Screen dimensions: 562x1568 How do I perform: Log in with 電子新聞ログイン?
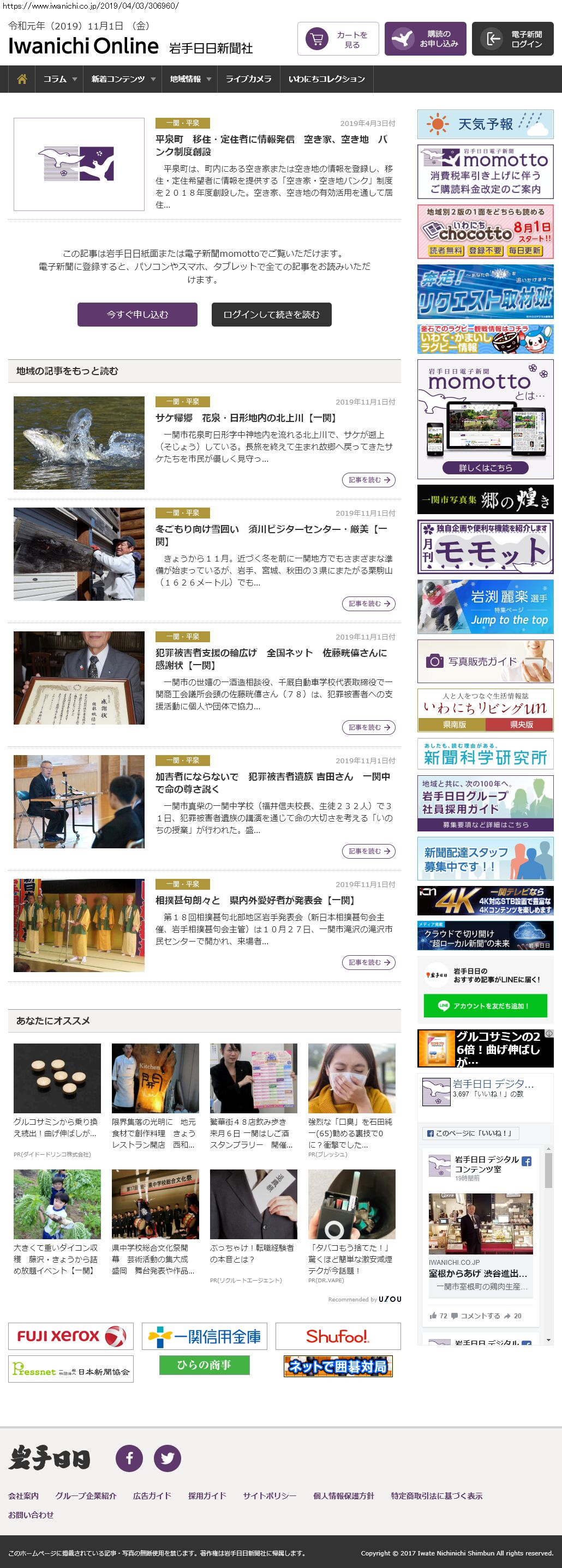point(513,39)
